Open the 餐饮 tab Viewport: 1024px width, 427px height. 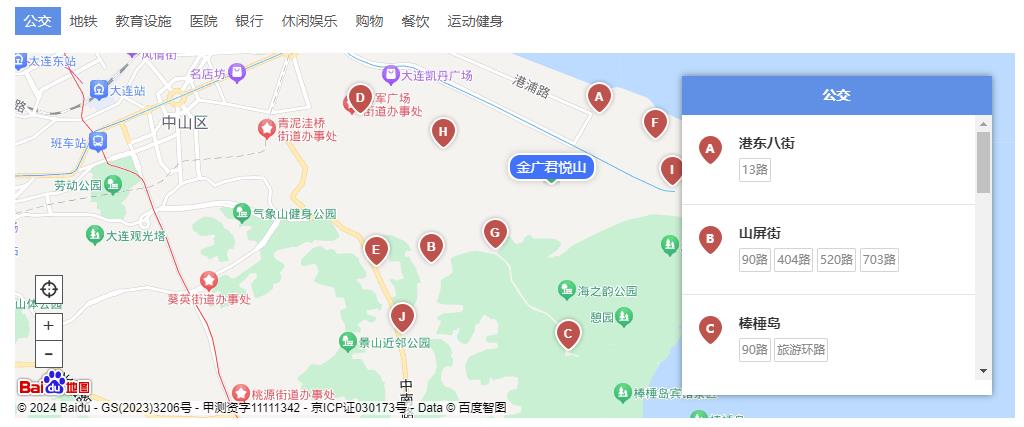pyautogui.click(x=415, y=21)
